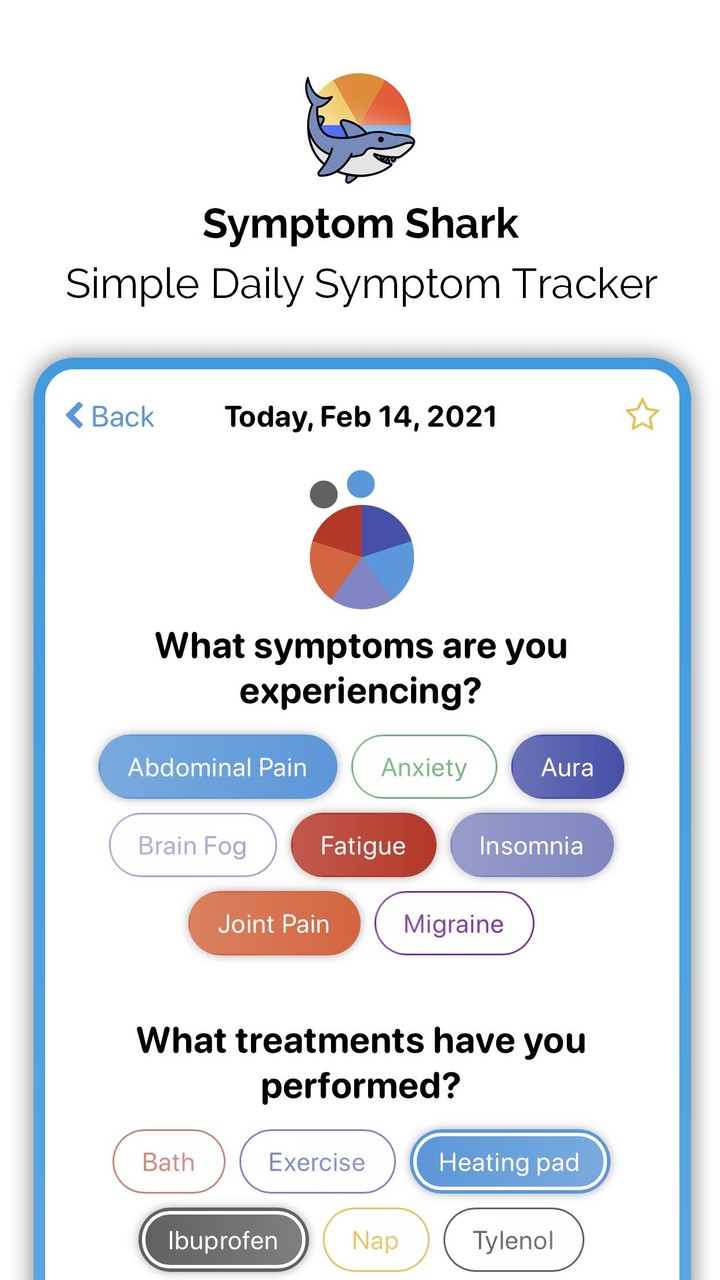
Task: Toggle the Brain Fog symptom
Action: coord(192,845)
